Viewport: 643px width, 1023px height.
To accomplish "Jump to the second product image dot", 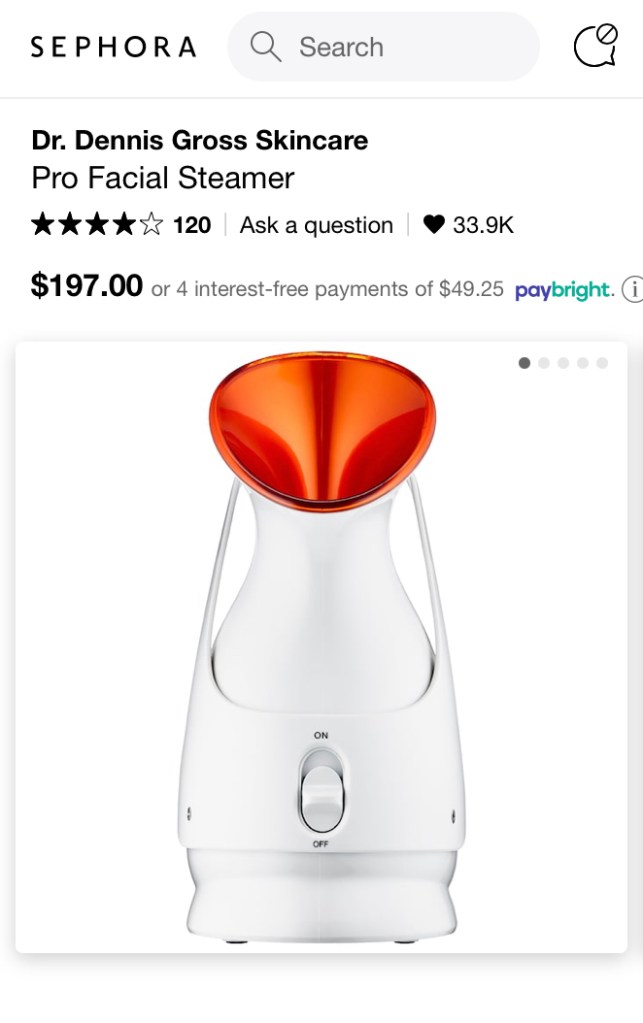I will pos(544,363).
